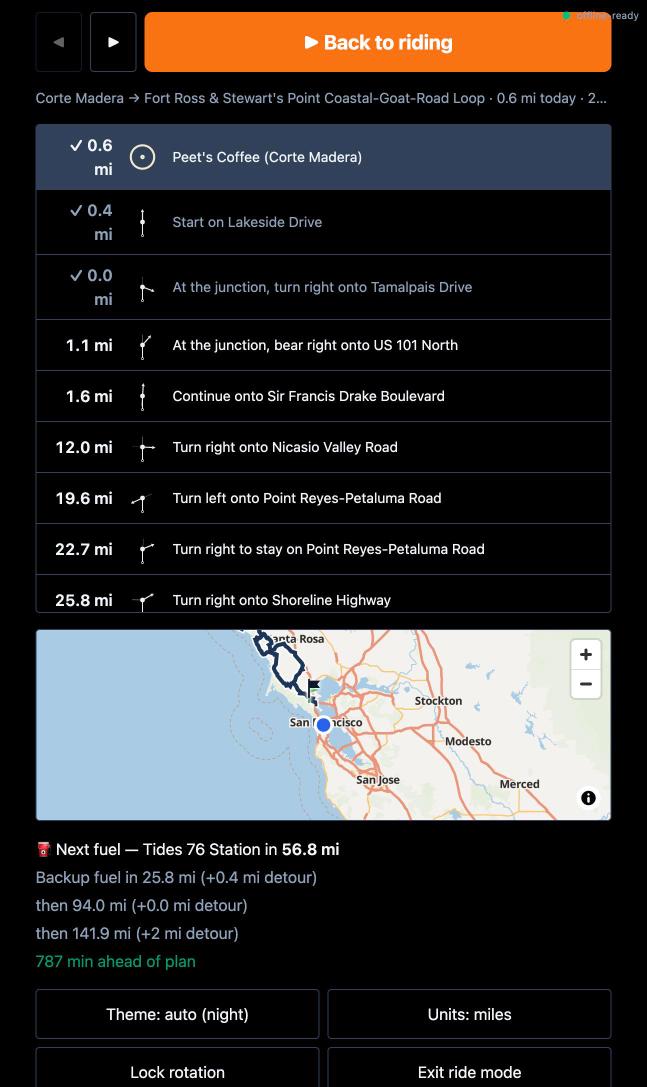Open the Start on Lakeside Drive step
Image resolution: width=647 pixels, height=1087 pixels.
click(x=323, y=223)
